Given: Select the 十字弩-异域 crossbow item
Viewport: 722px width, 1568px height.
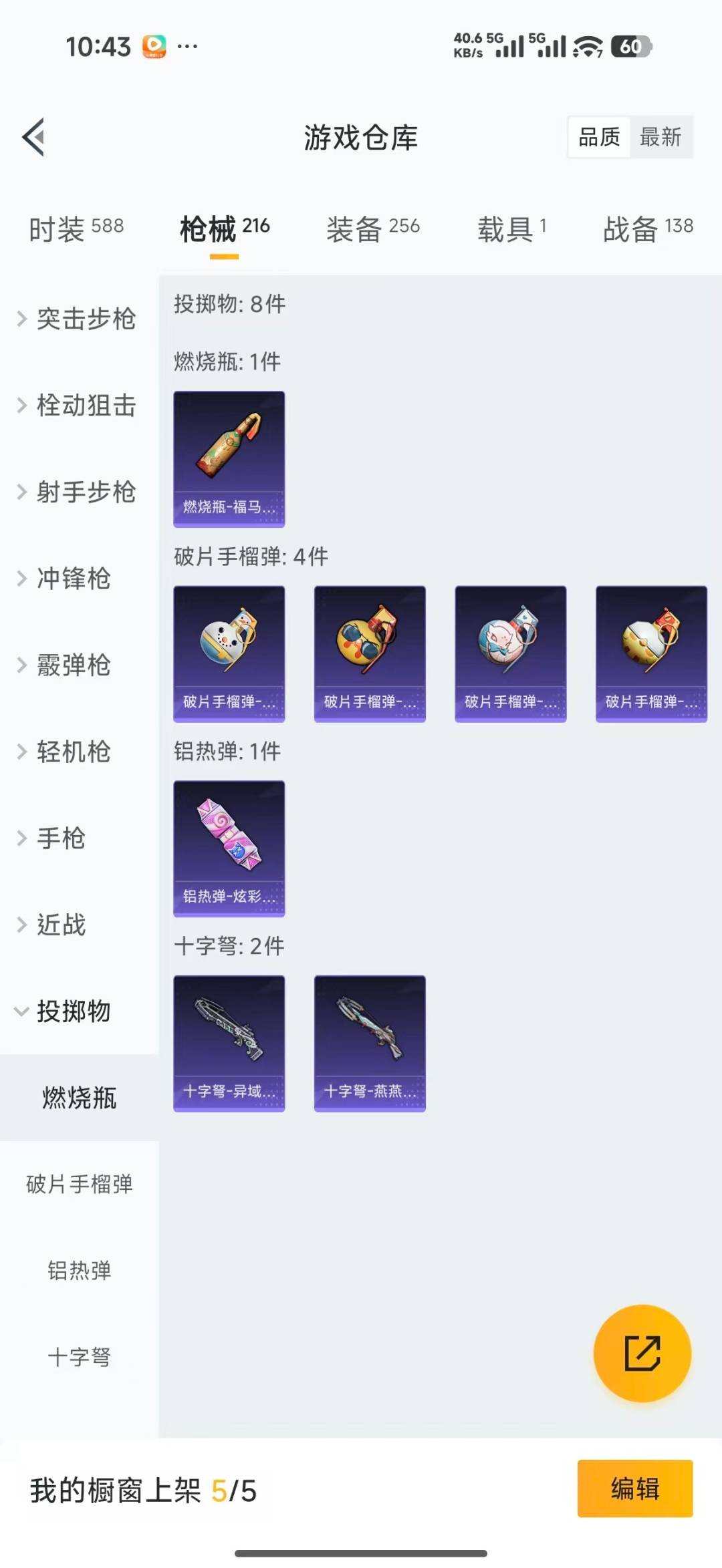Looking at the screenshot, I should click(229, 1042).
